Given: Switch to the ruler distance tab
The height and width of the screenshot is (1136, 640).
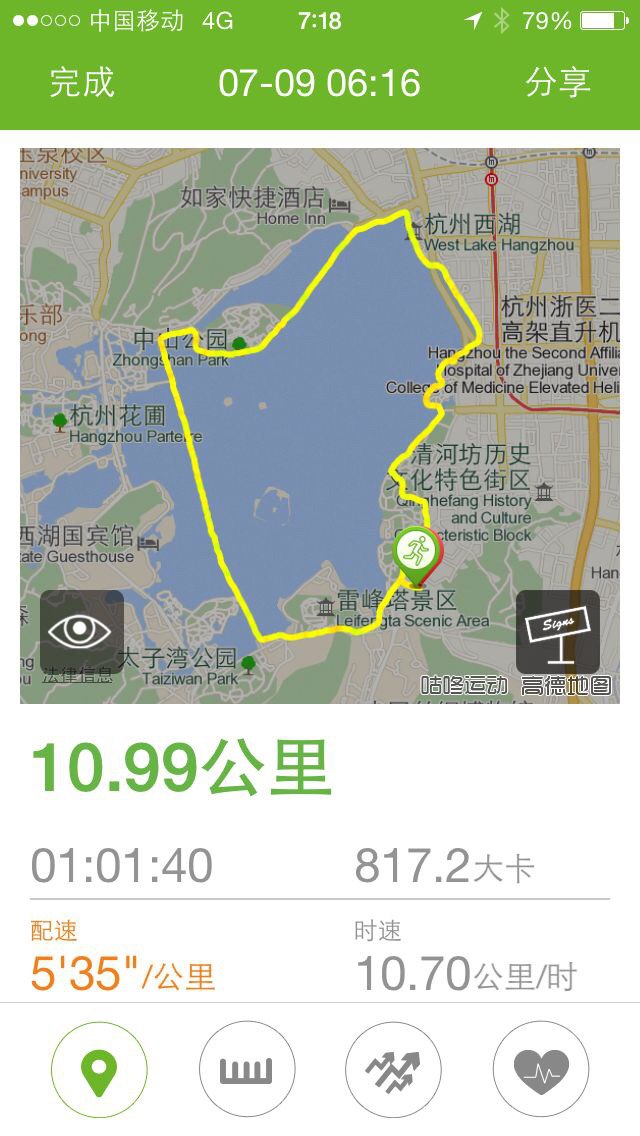Looking at the screenshot, I should coord(246,1069).
